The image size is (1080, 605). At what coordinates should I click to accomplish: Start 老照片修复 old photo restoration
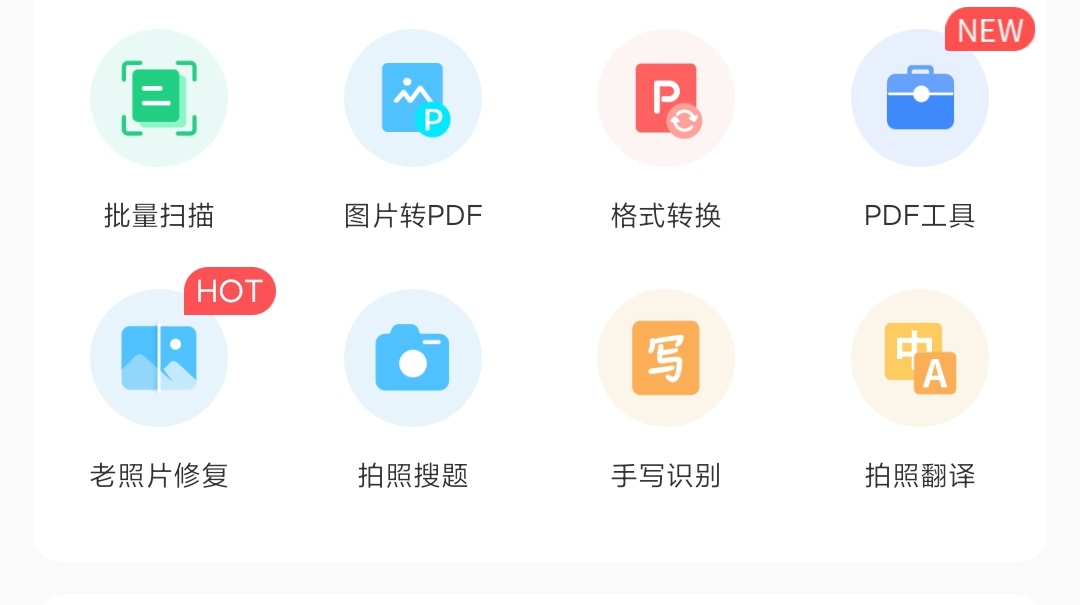tap(159, 358)
